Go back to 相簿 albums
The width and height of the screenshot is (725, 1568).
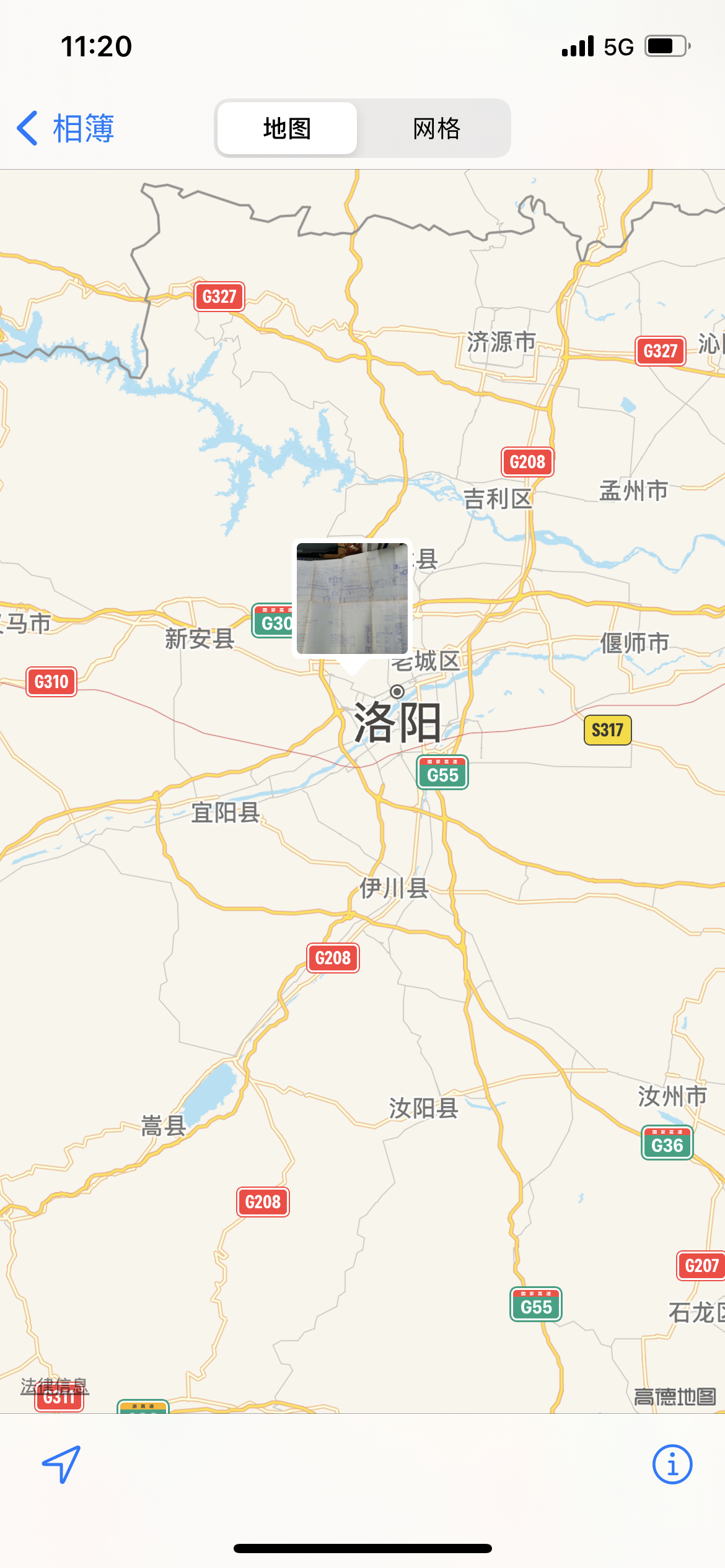(66, 128)
